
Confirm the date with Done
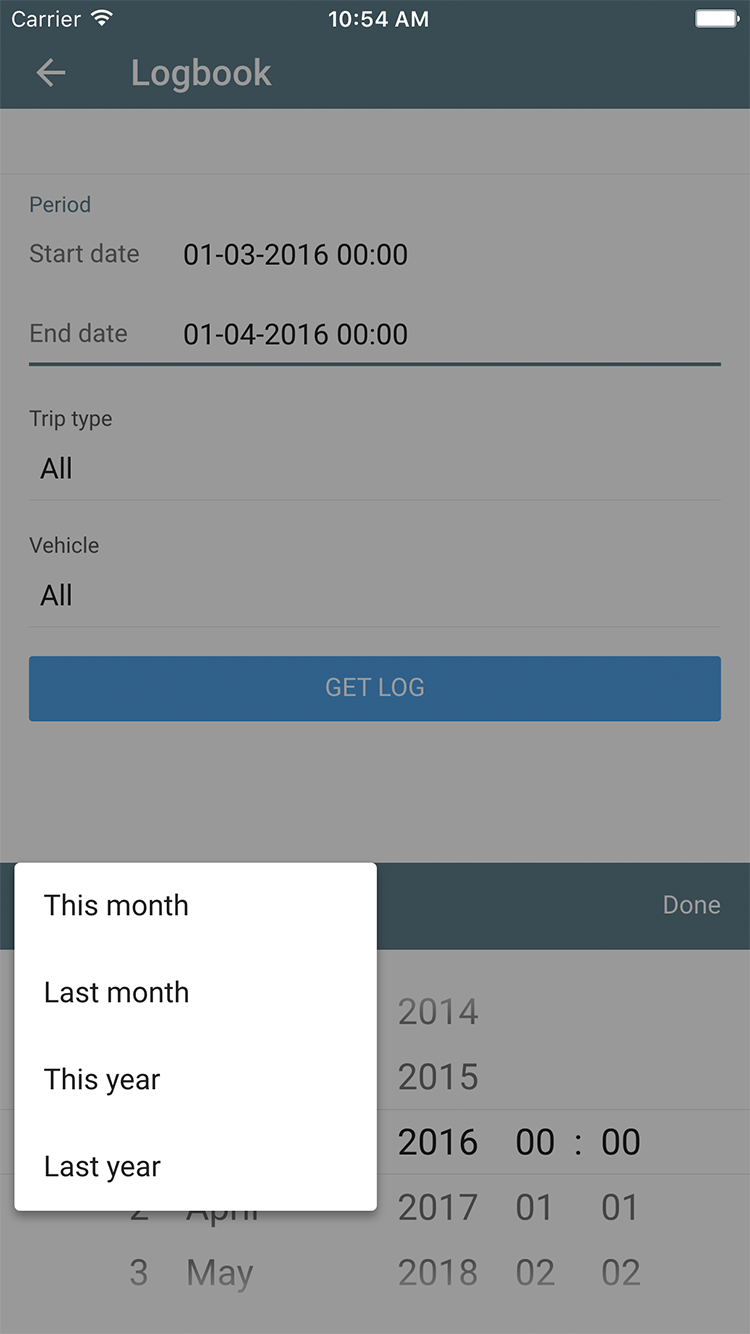[691, 905]
